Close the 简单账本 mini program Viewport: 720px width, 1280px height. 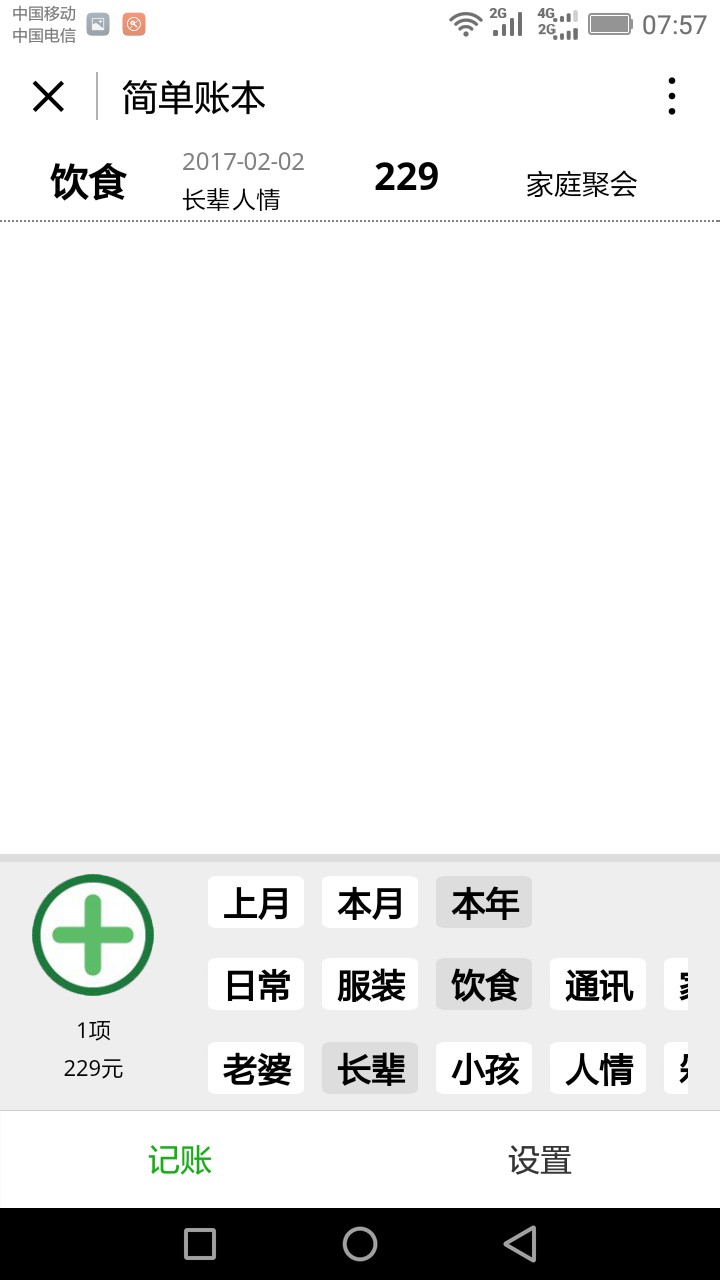[x=48, y=97]
